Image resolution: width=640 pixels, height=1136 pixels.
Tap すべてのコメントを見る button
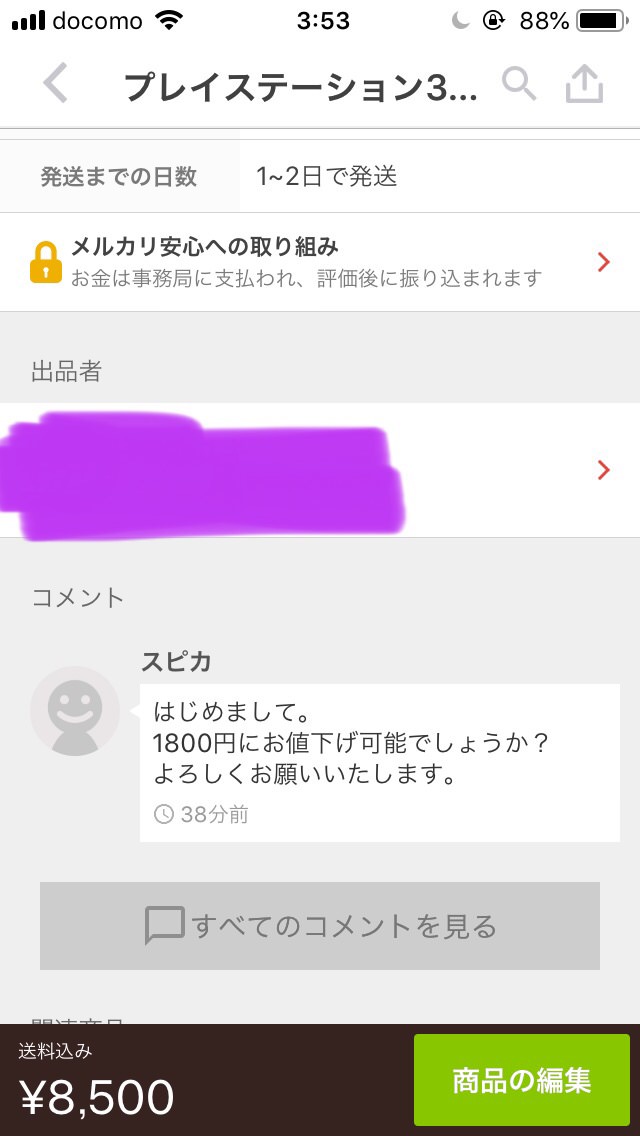click(320, 926)
